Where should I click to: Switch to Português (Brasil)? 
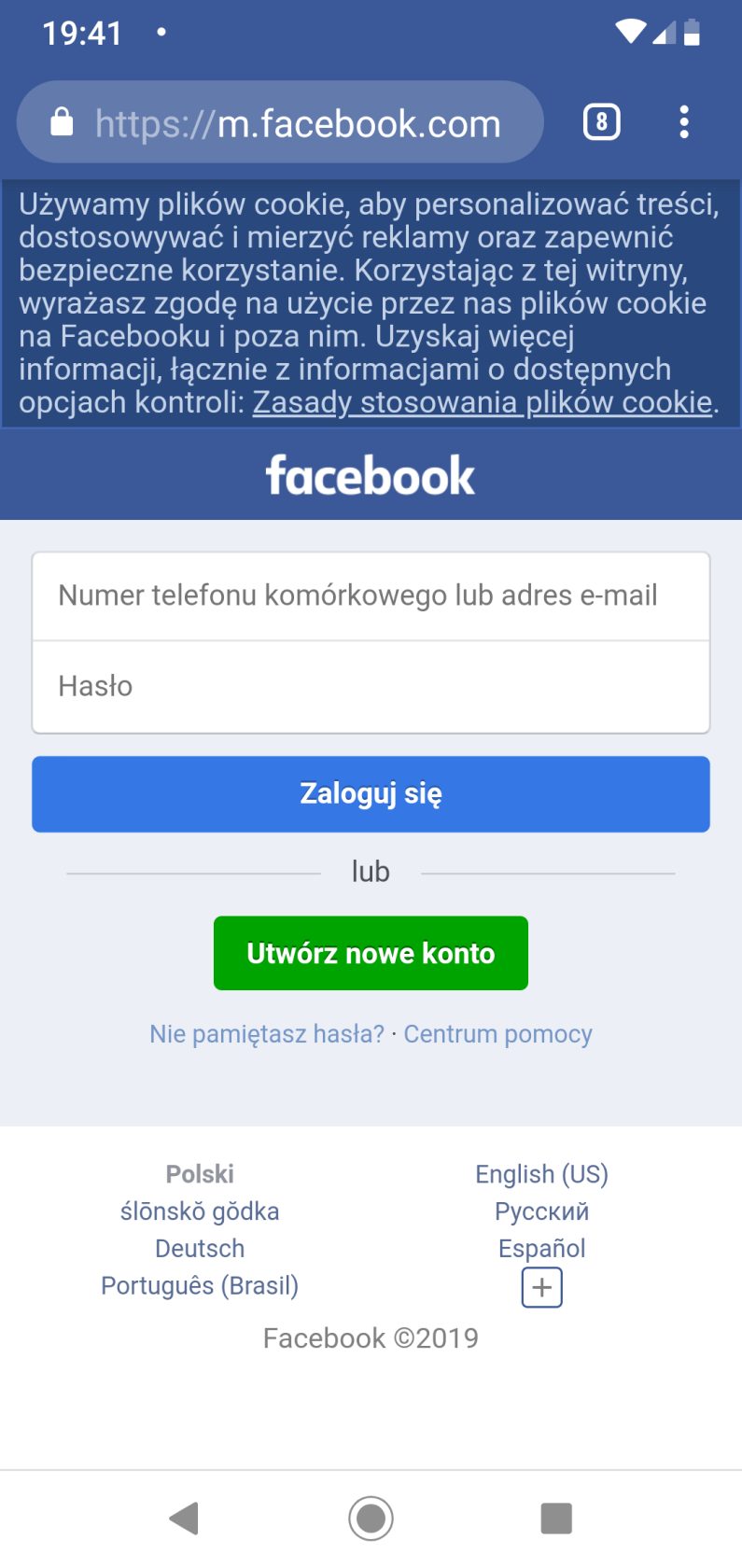[200, 1286]
